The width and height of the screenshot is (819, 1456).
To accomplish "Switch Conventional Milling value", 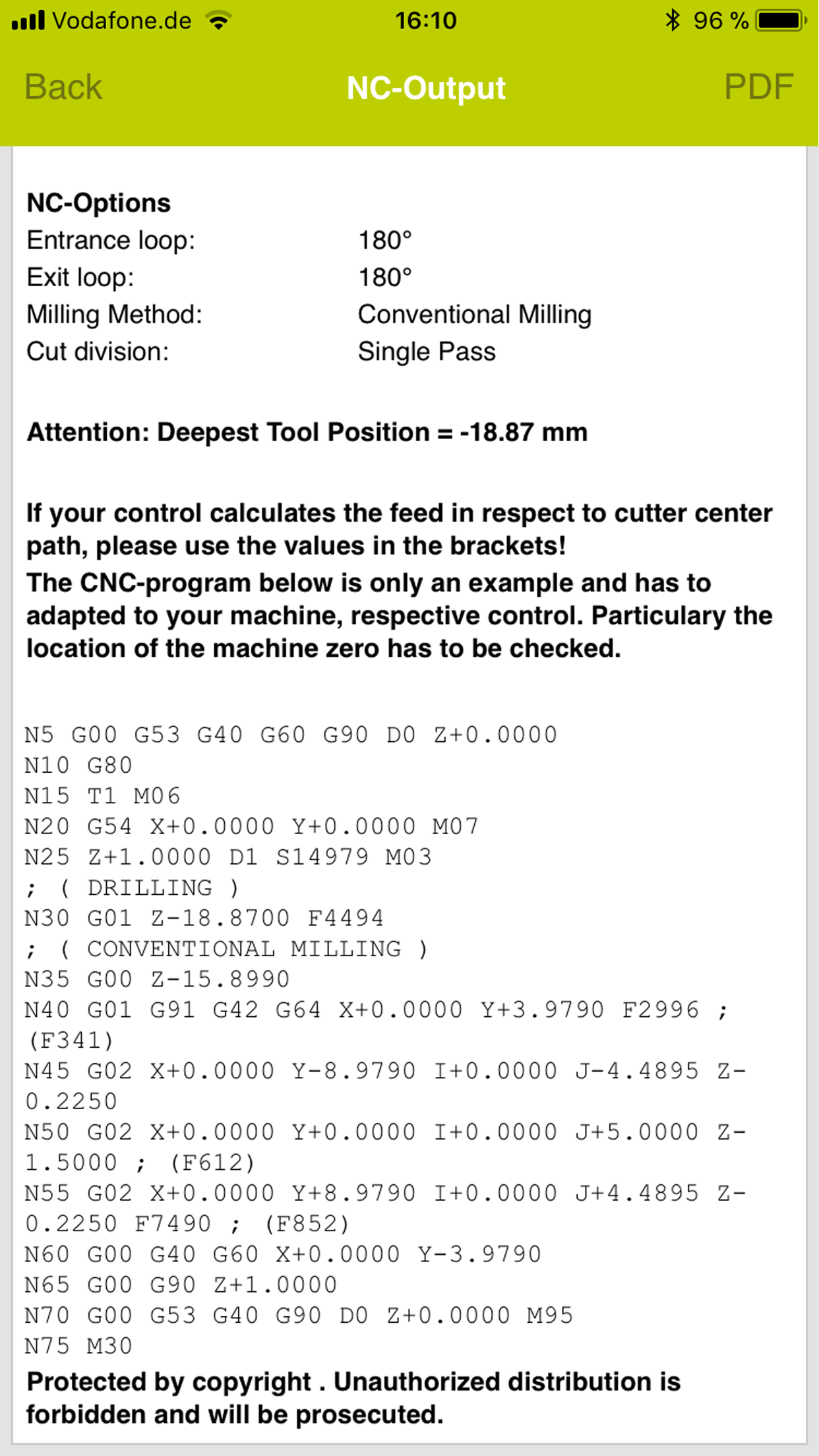I will point(475,315).
